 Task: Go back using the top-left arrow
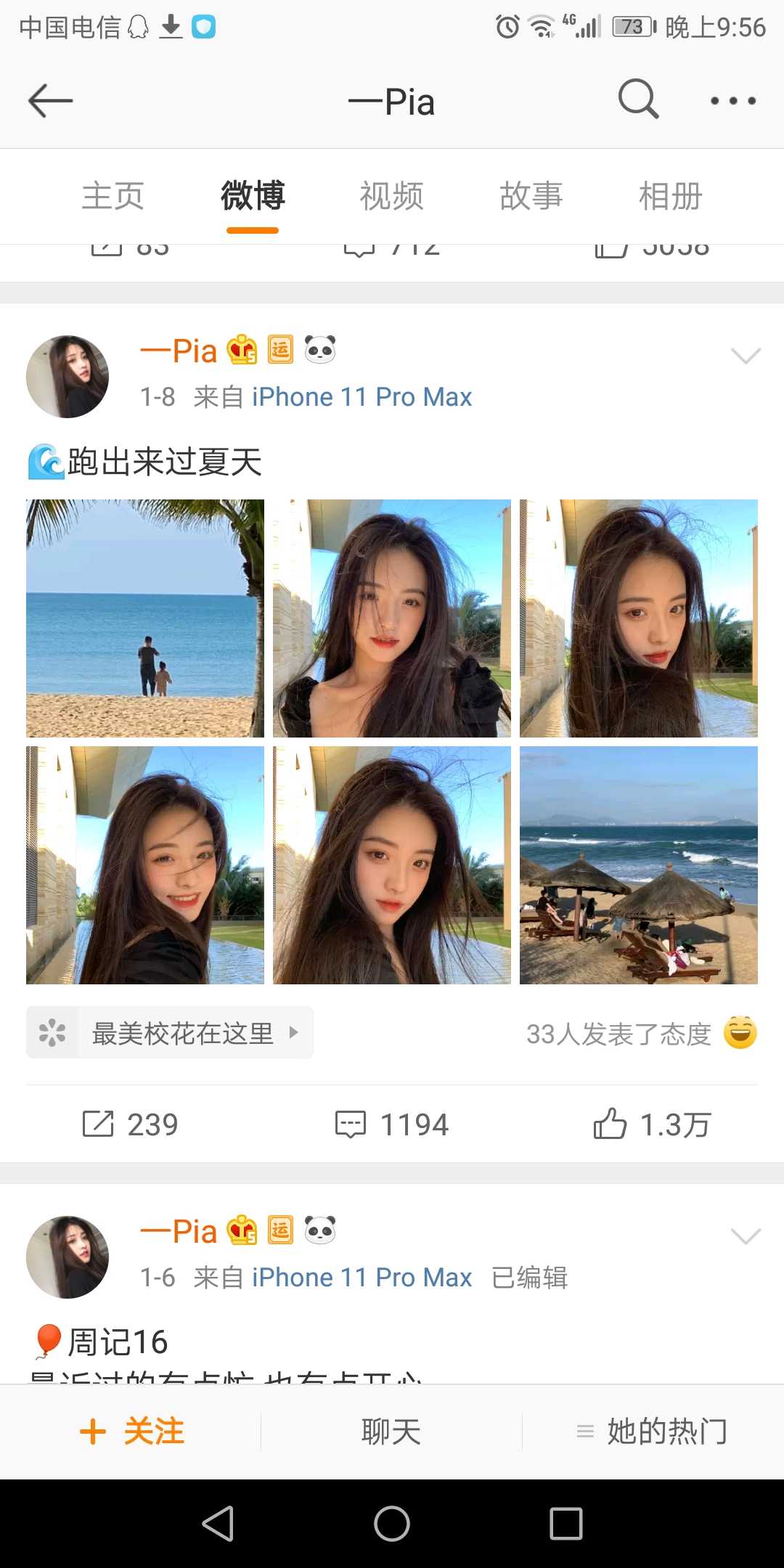[51, 101]
